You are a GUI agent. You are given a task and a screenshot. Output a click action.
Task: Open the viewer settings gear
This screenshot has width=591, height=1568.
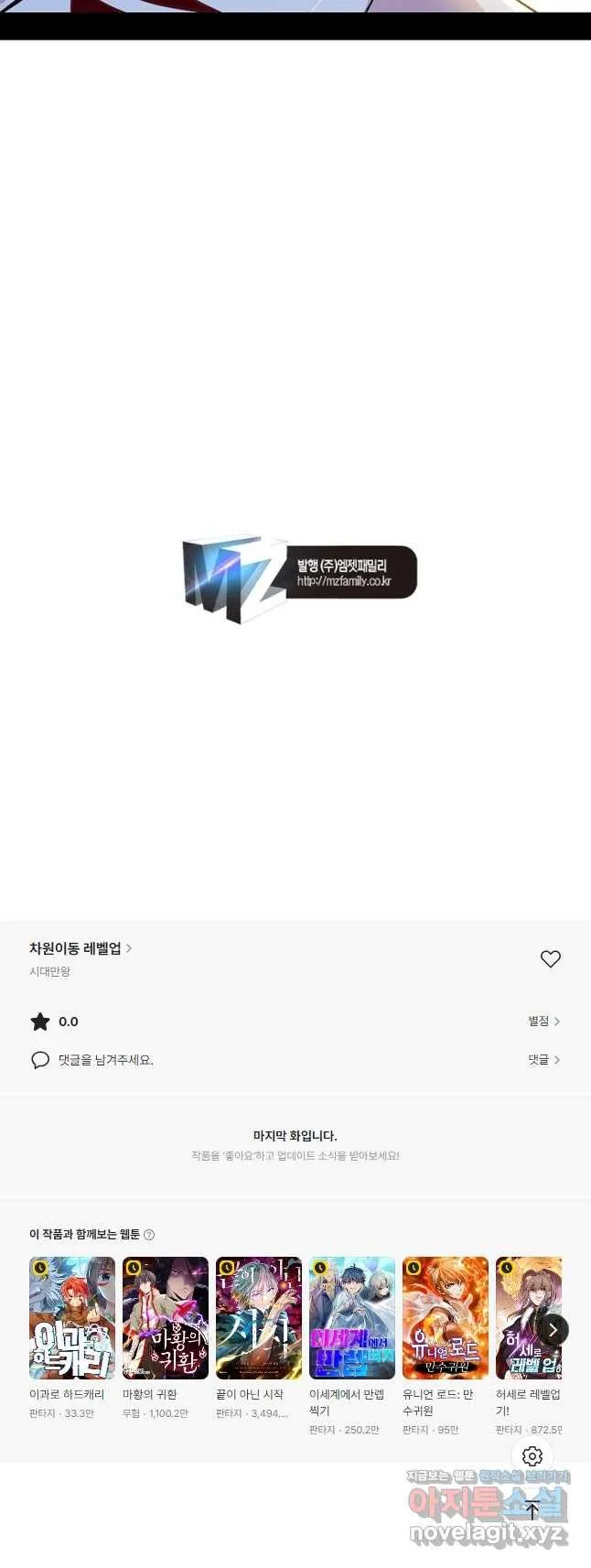click(532, 1455)
